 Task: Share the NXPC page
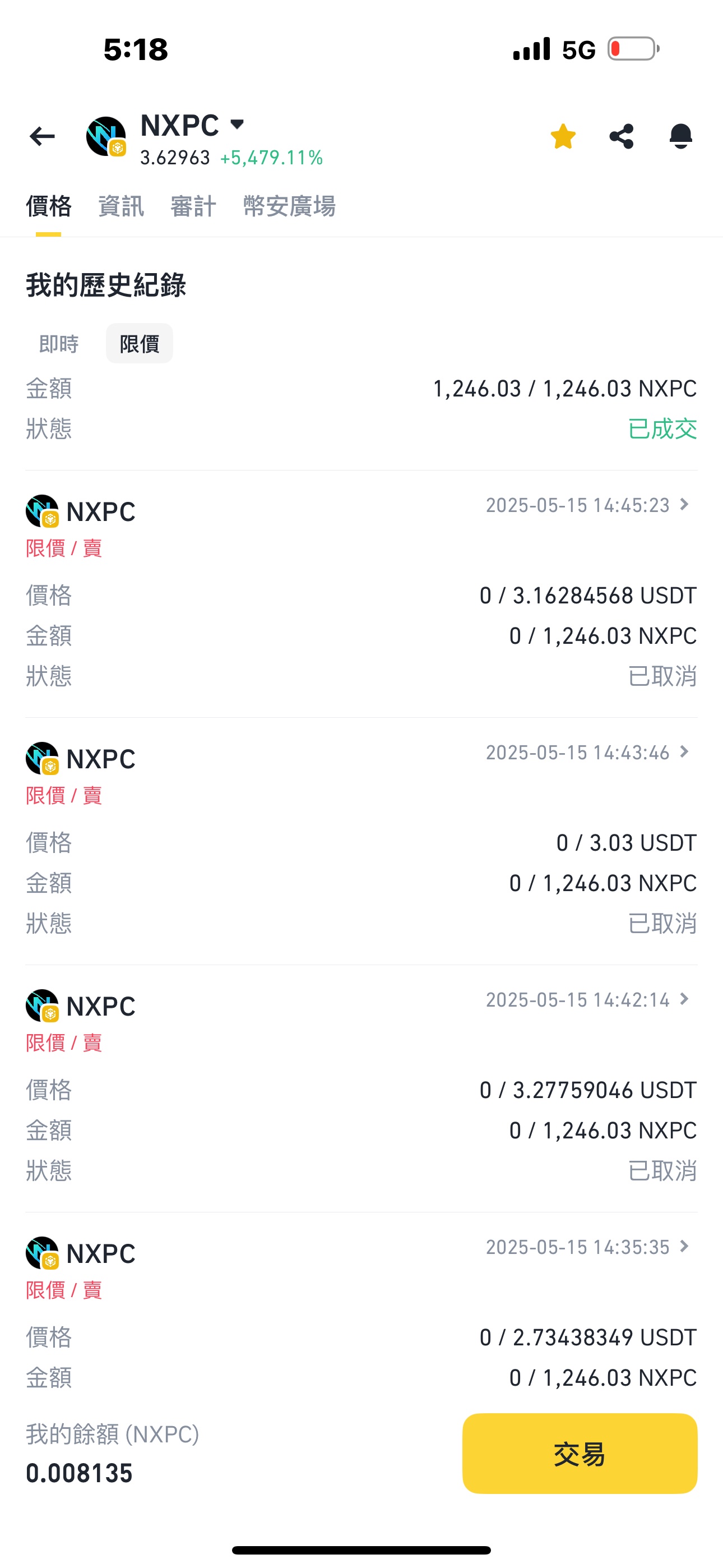622,136
